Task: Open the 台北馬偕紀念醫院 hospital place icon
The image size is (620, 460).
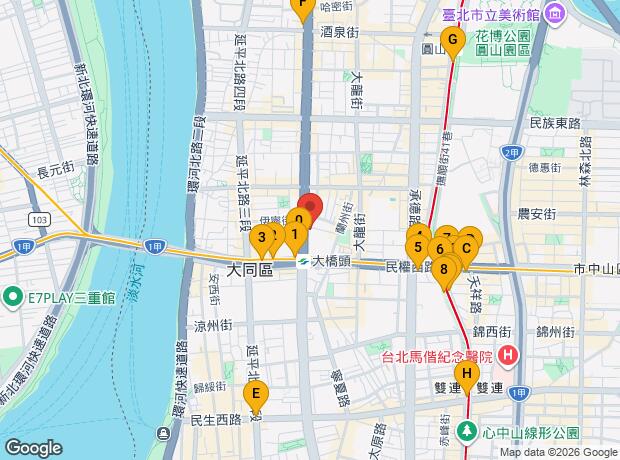Action: (508, 356)
